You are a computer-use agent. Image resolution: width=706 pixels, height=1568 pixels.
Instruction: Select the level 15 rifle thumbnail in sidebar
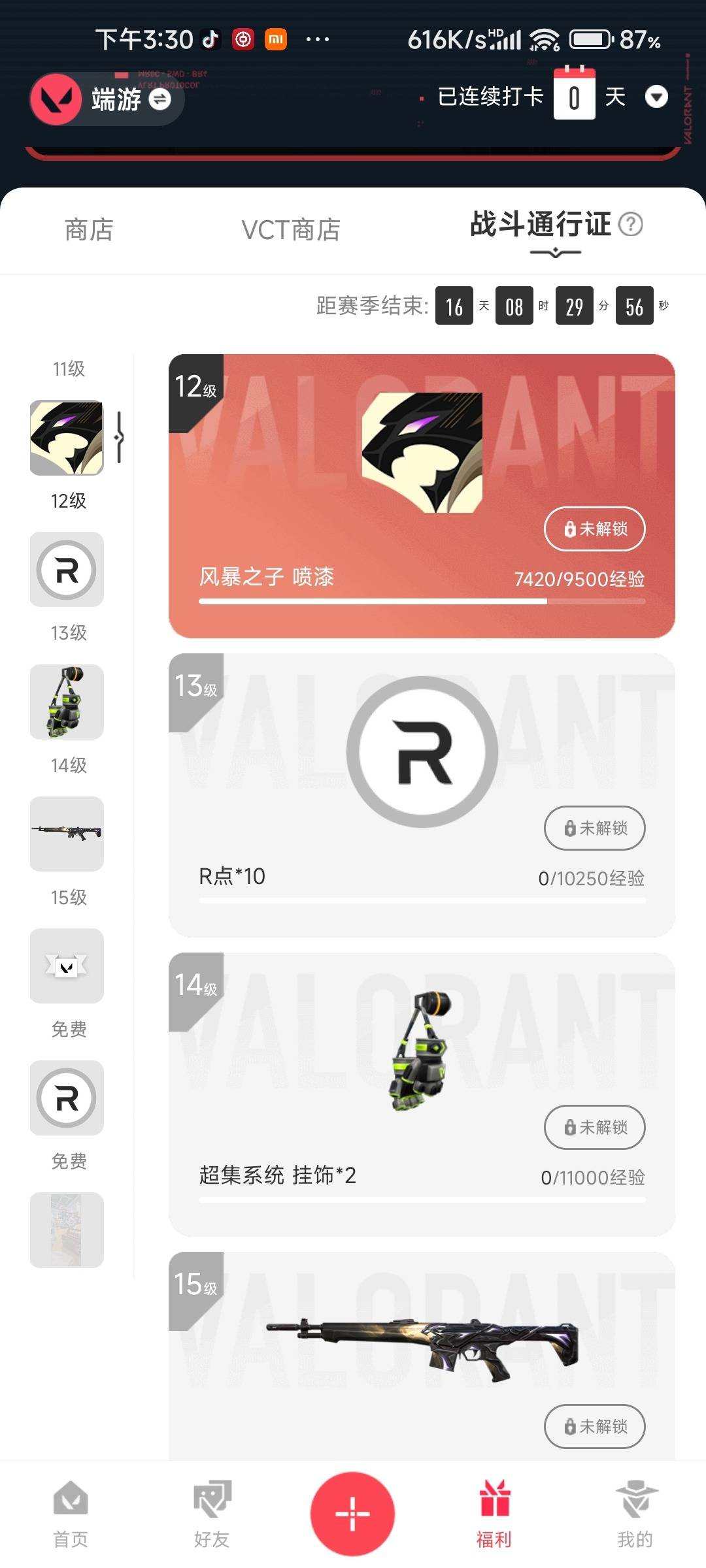[x=66, y=834]
